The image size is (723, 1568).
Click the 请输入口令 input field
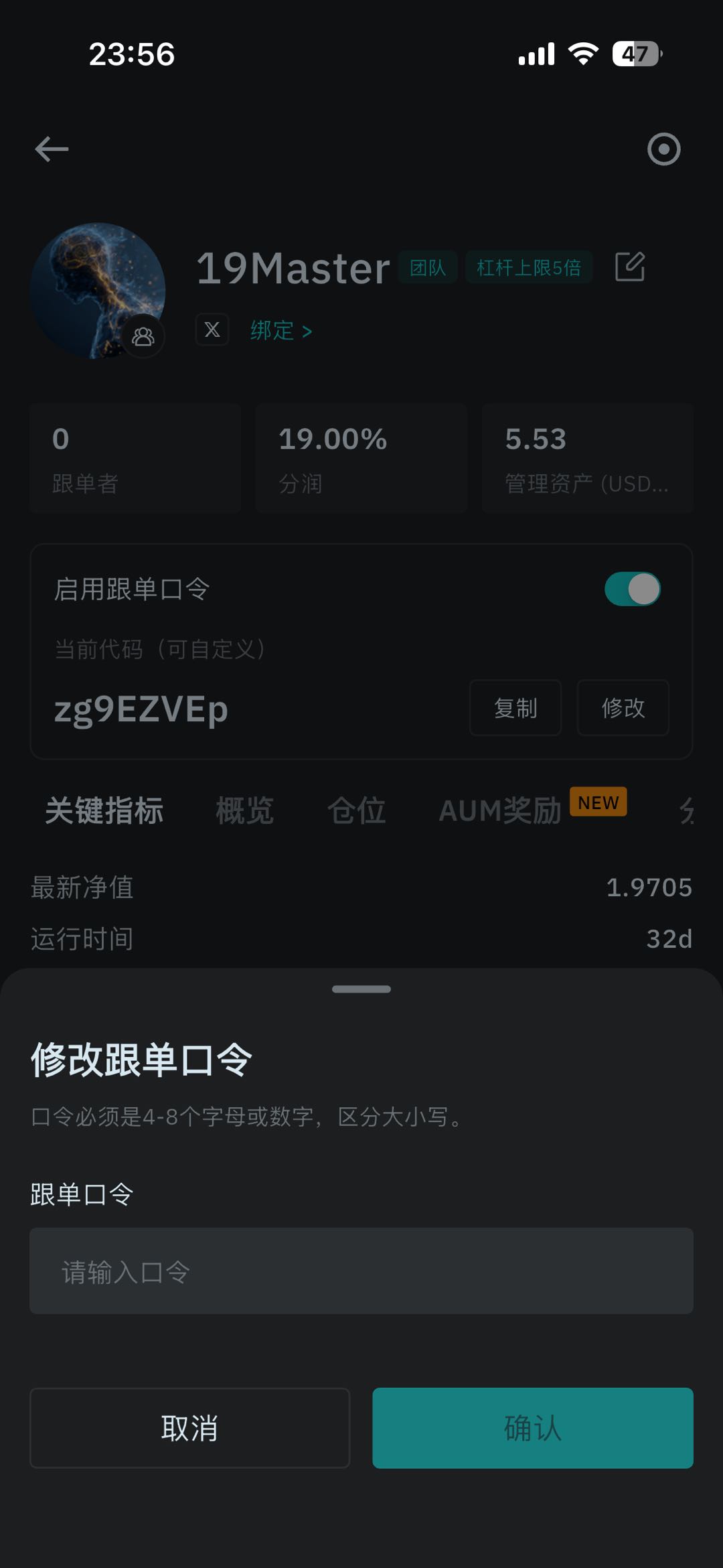pyautogui.click(x=361, y=1271)
